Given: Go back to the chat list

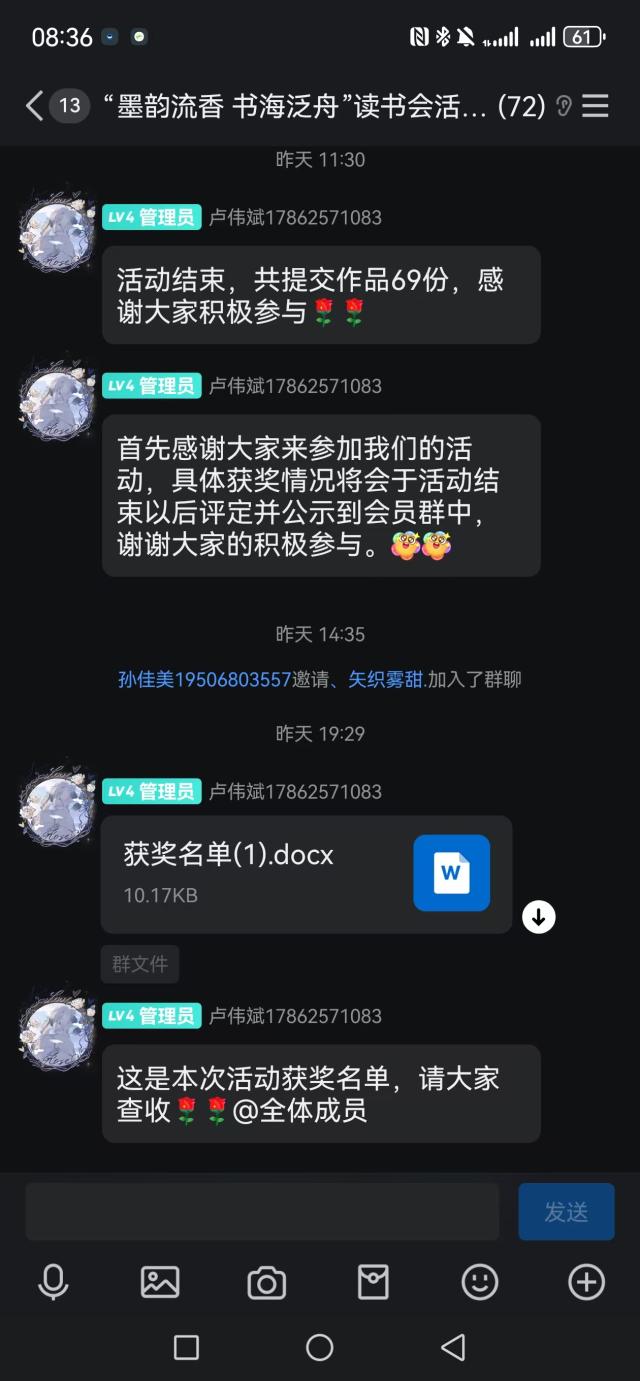Looking at the screenshot, I should 35,106.
